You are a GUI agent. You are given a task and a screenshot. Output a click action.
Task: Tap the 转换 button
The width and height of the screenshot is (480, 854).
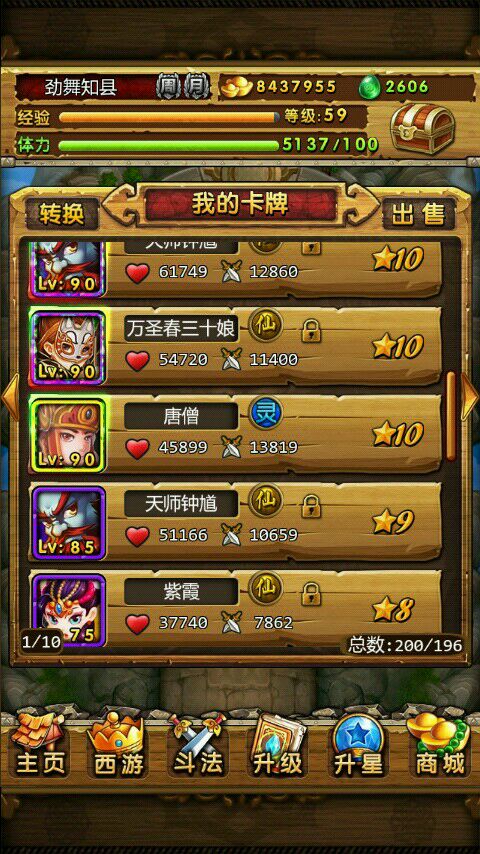coord(62,214)
